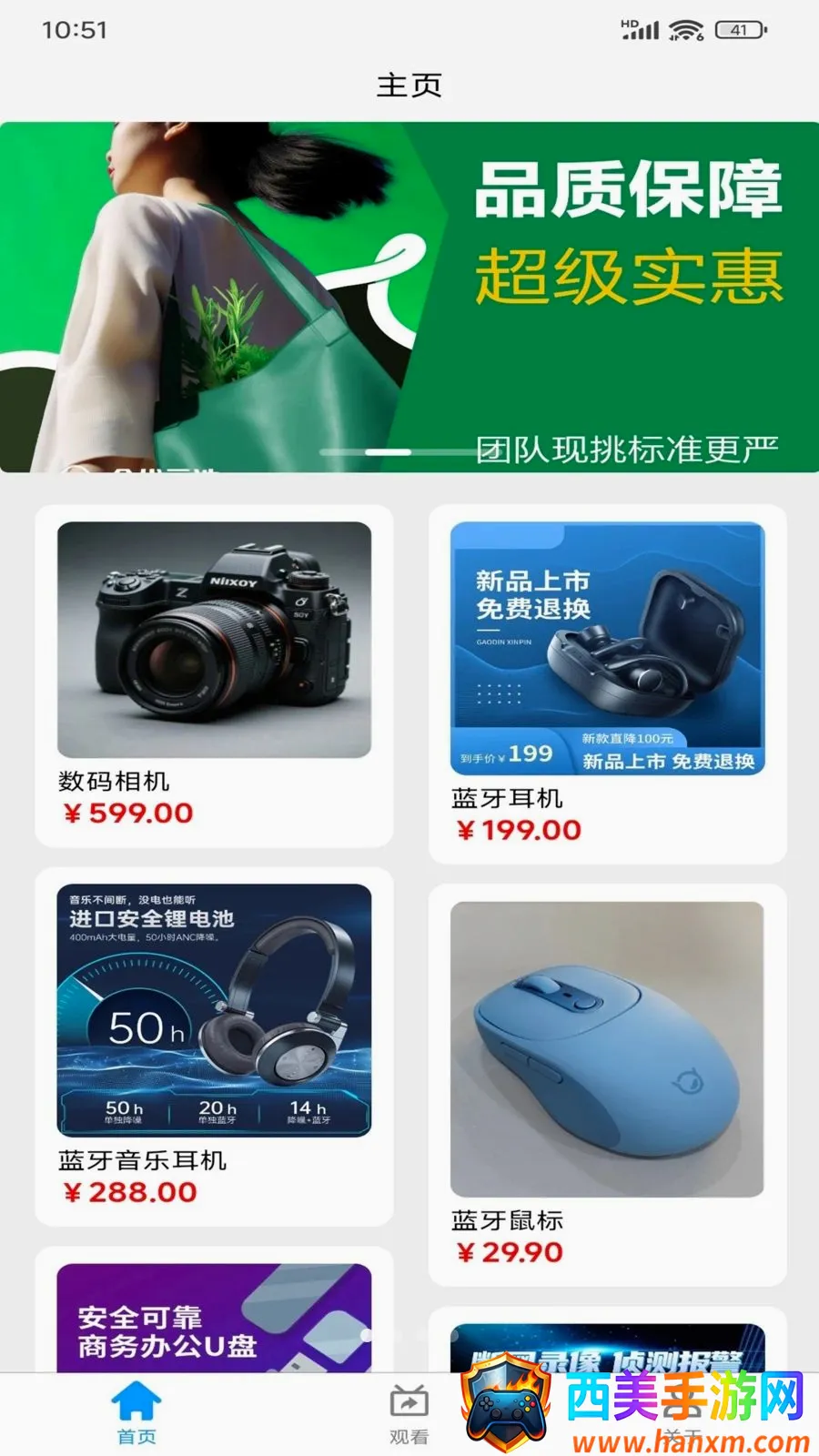The image size is (819, 1456).
Task: Switch to the 观看 tab
Action: click(409, 1415)
